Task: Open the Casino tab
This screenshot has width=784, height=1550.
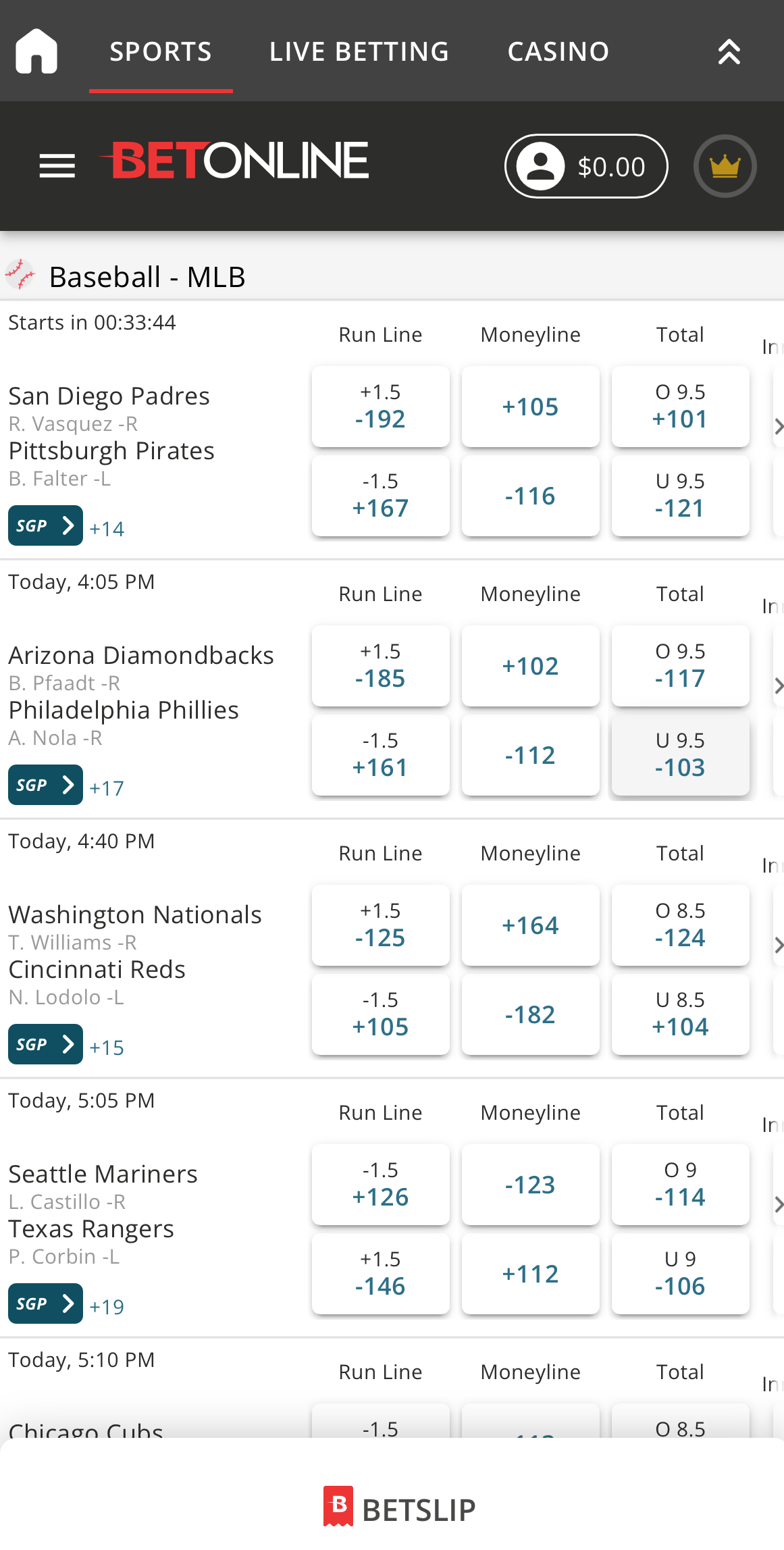Action: [558, 51]
